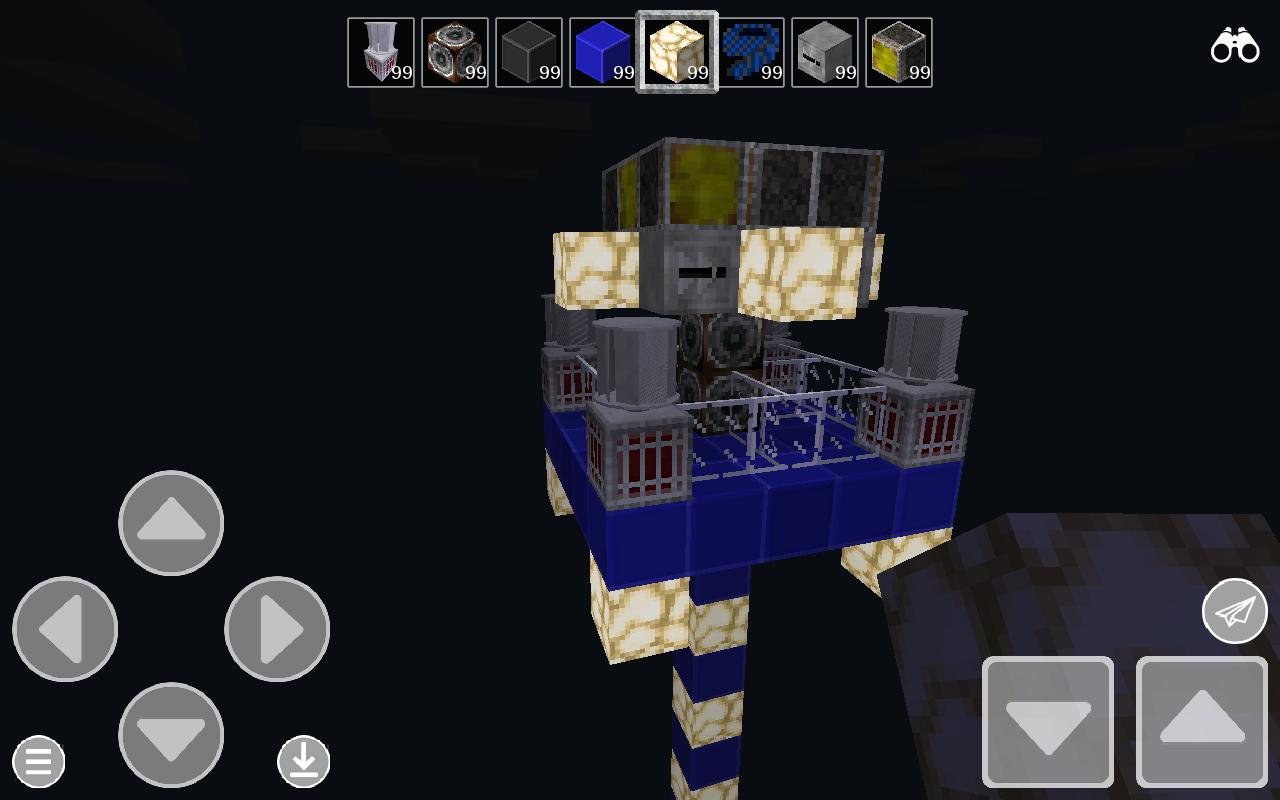Select the dispenser block slot
1280x800 pixels.
(x=825, y=53)
